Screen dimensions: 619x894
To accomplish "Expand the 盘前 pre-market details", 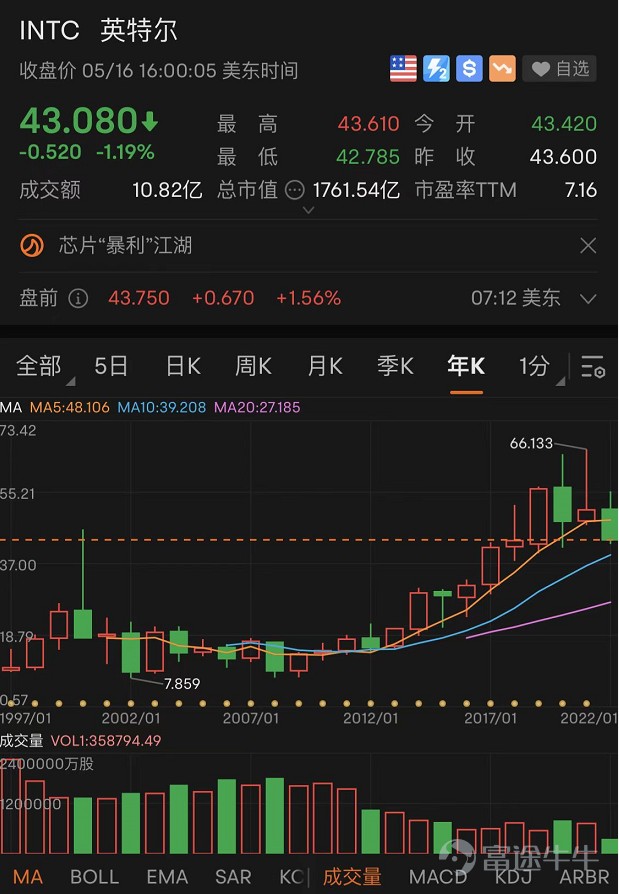I will pos(588,299).
